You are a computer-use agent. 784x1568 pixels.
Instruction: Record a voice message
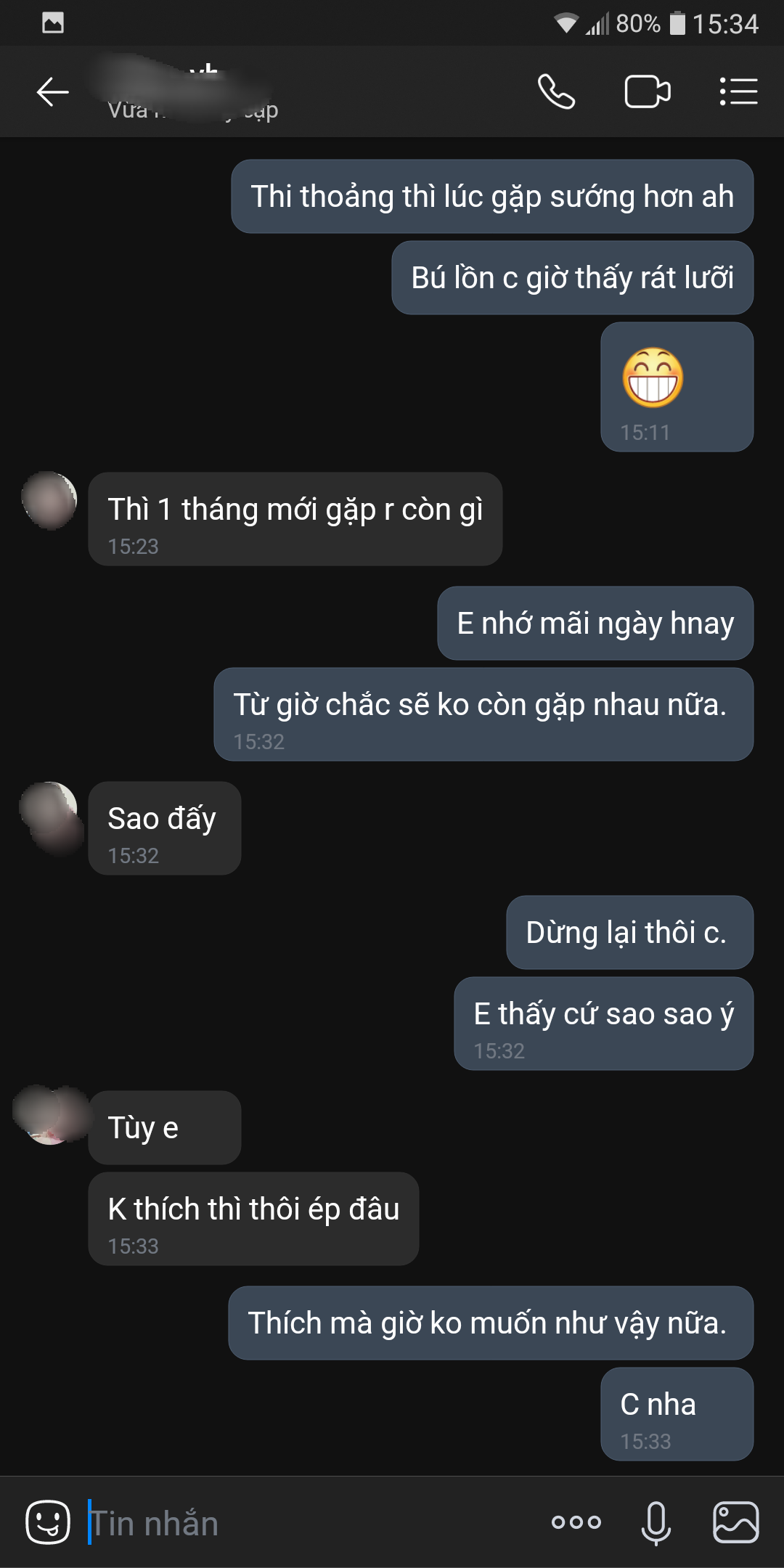656,1522
